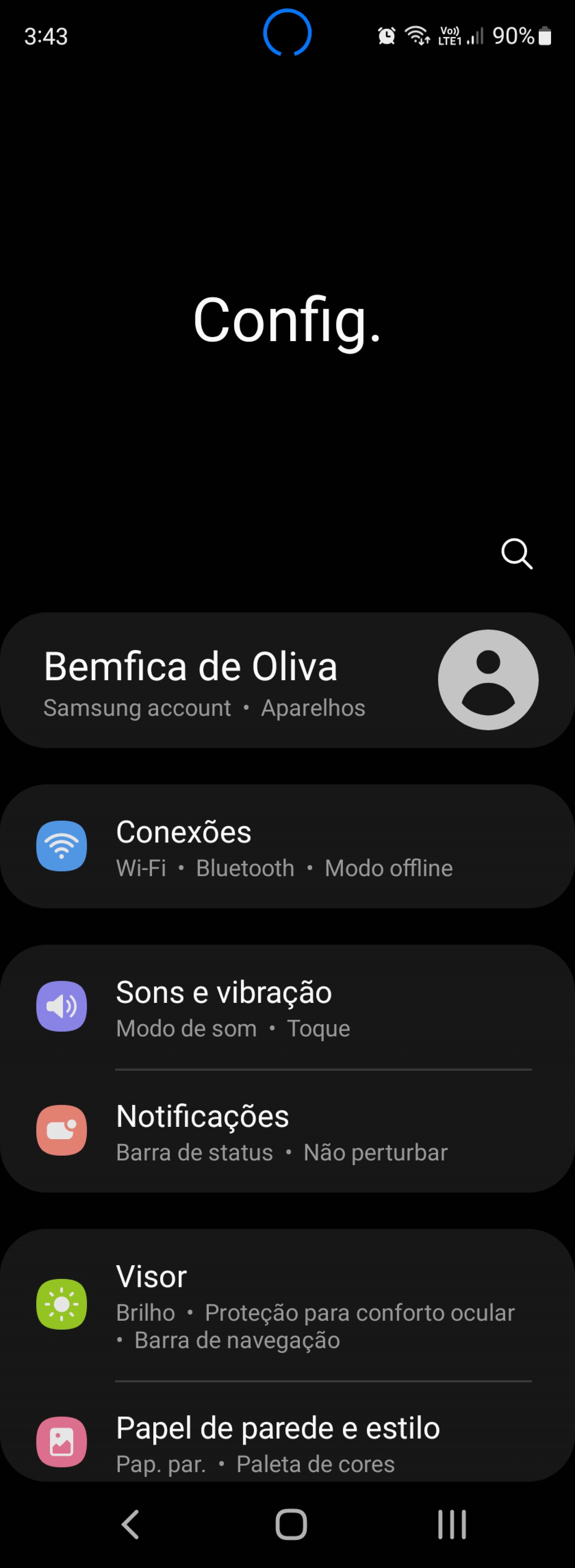Tap the system back button

(x=130, y=1525)
